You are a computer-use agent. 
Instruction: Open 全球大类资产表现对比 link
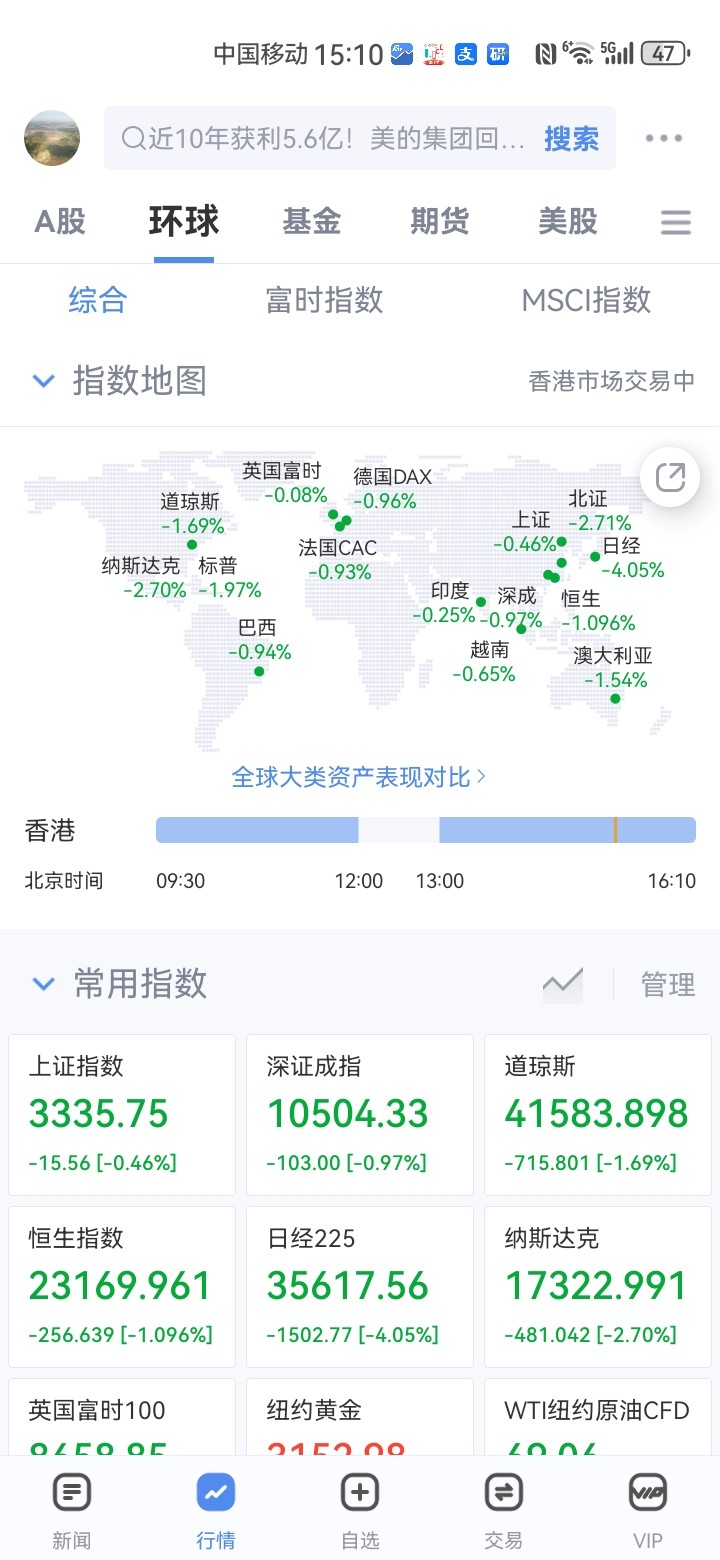(359, 777)
